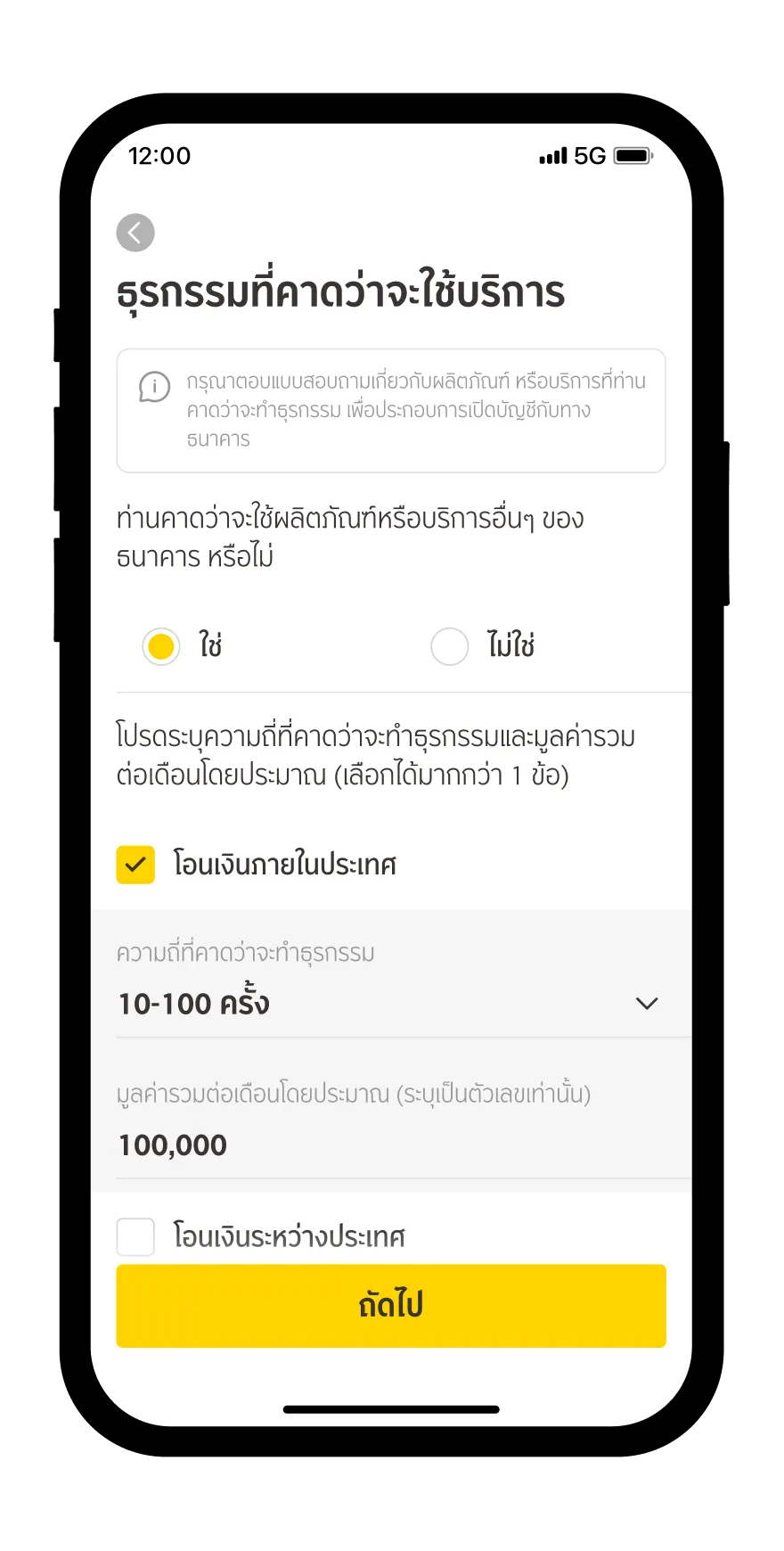The image size is (784, 1551).
Task: Select the ไม่ใช่ radio option
Action: tap(450, 646)
